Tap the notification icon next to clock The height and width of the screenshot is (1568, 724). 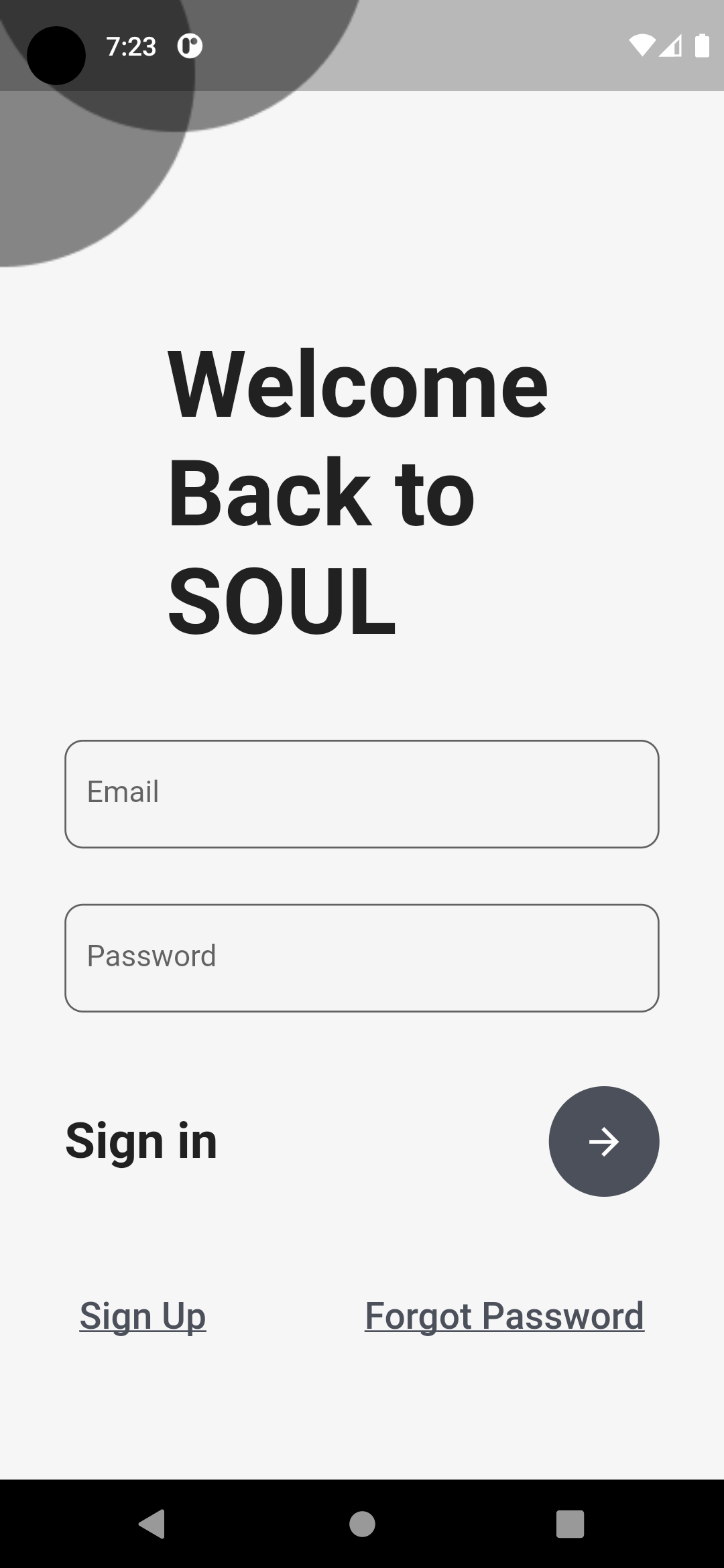coord(190,46)
